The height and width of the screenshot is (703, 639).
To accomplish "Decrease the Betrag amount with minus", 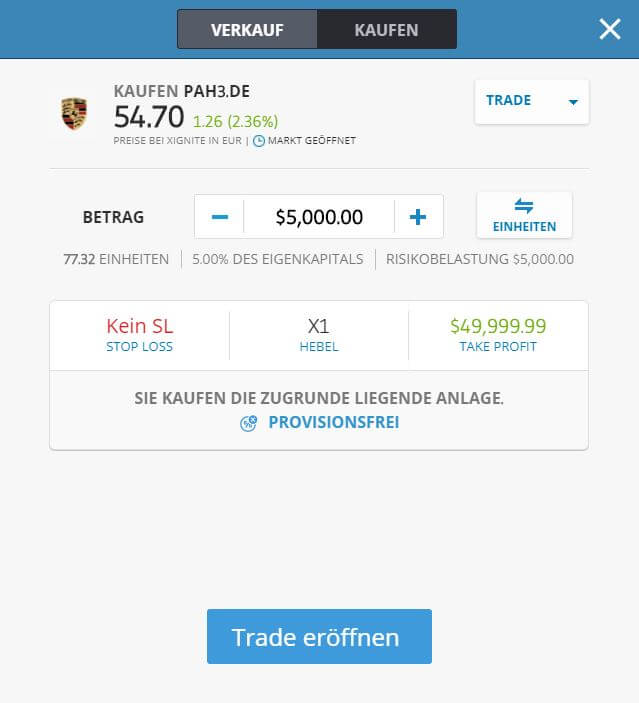I will pos(220,217).
